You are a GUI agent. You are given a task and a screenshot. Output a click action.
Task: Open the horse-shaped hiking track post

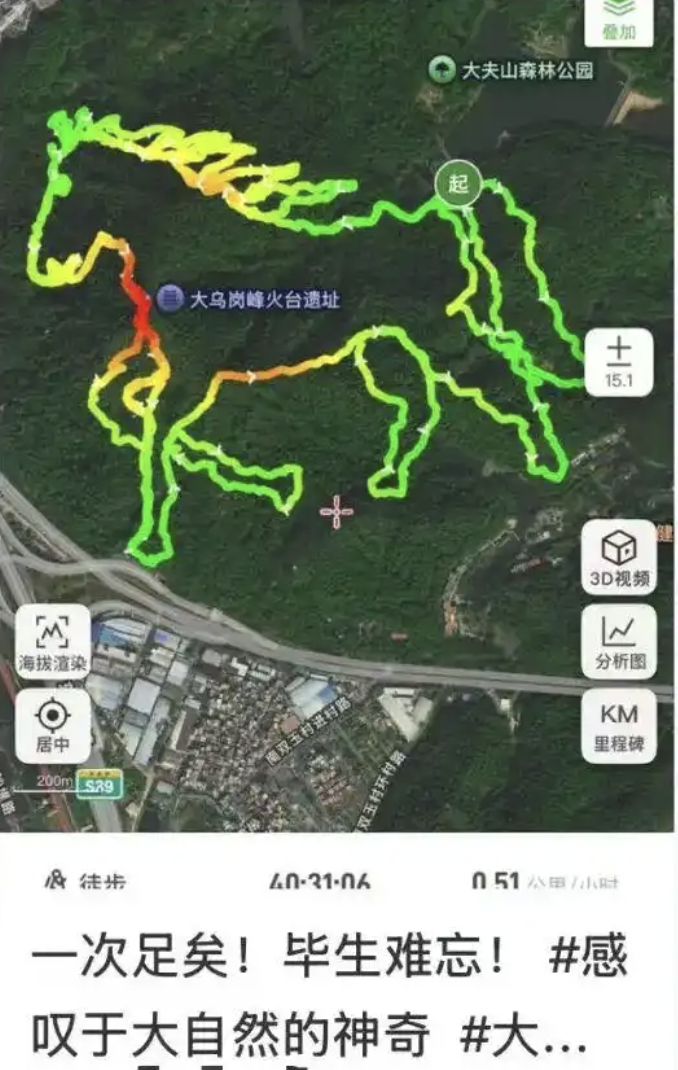pos(330,990)
